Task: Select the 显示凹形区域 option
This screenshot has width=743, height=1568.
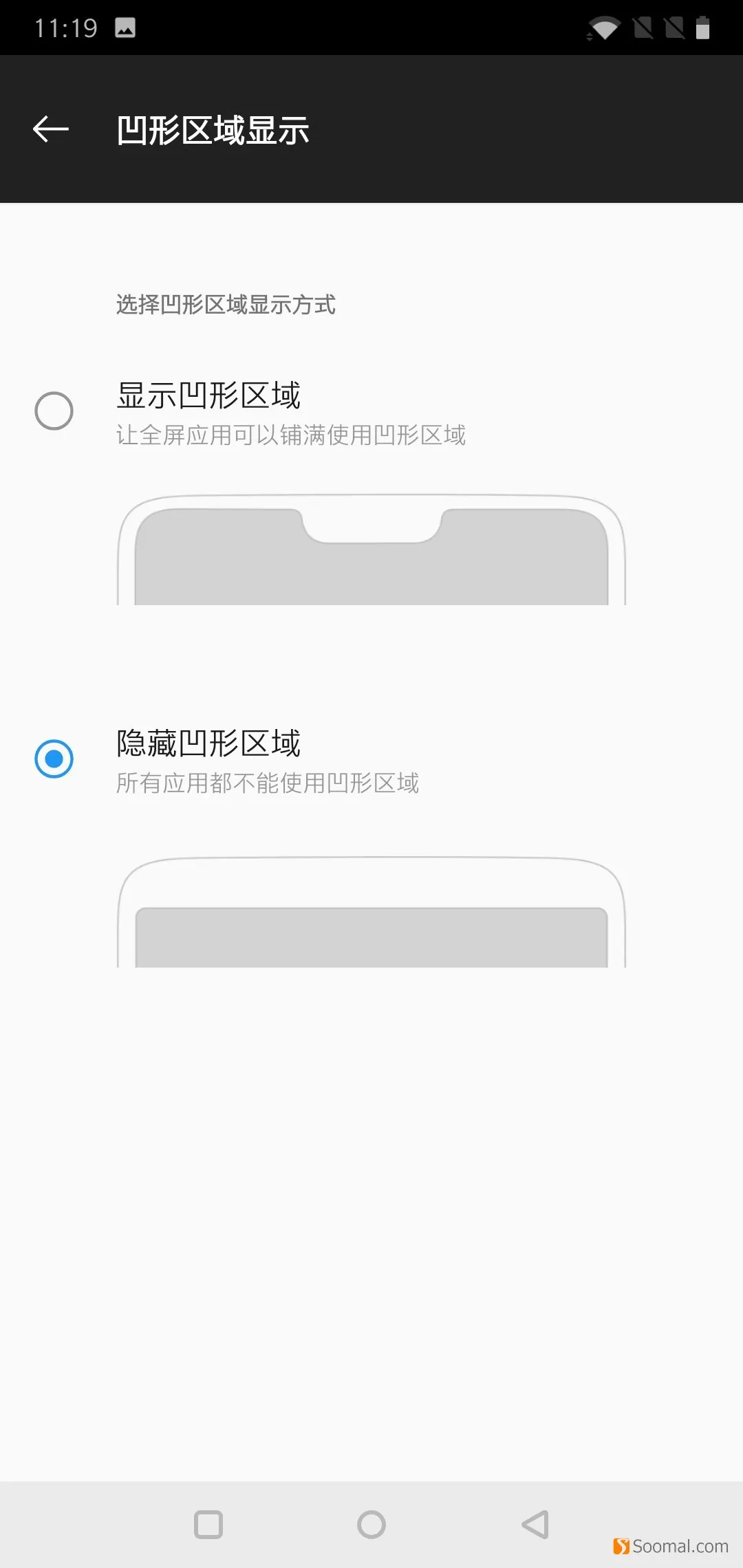Action: pyautogui.click(x=54, y=411)
